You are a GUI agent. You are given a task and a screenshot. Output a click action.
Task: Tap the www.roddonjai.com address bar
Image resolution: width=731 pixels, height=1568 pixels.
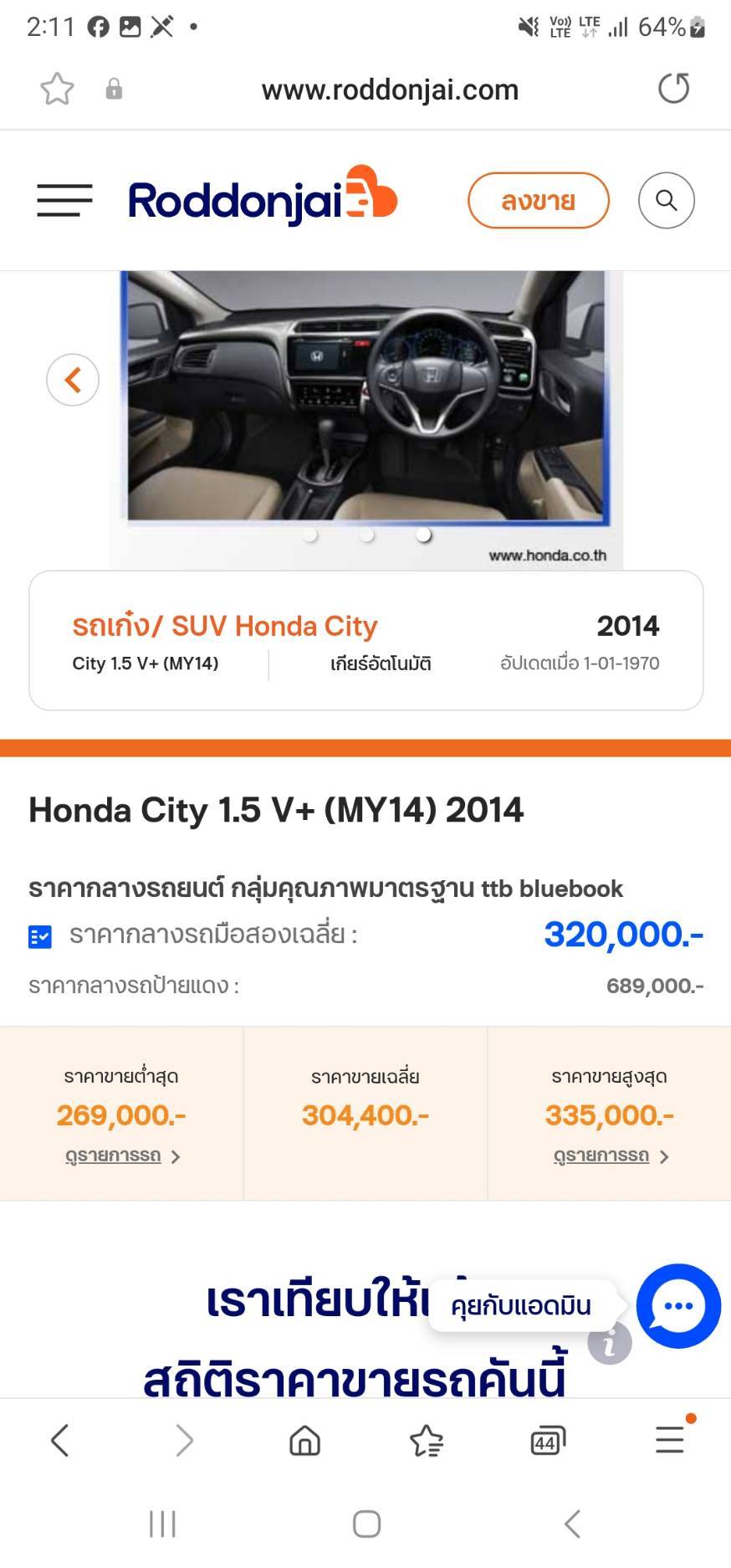pyautogui.click(x=390, y=90)
